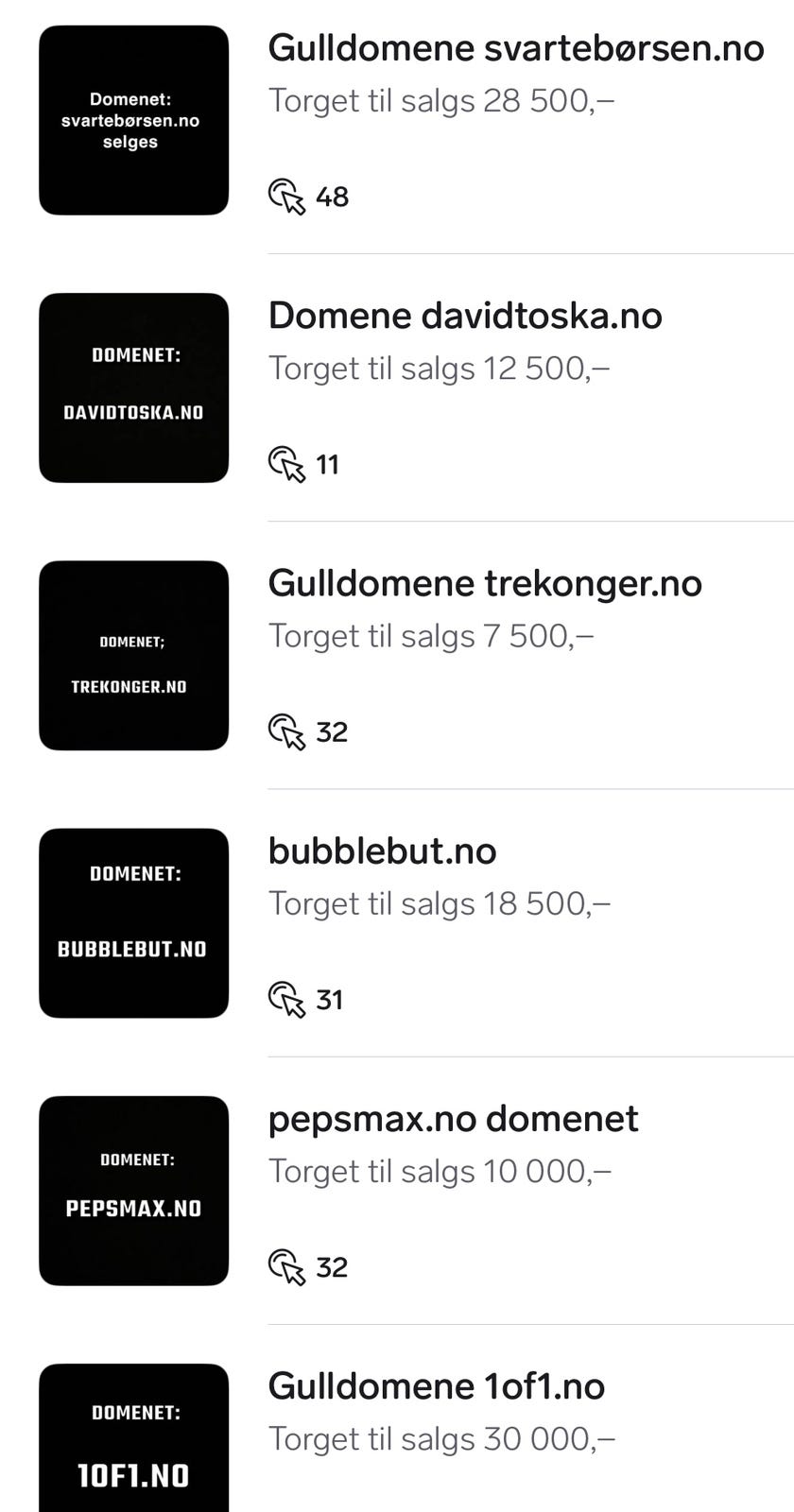Click the TREKONGER.NO thumbnail image
The width and height of the screenshot is (794, 1512).
133,655
